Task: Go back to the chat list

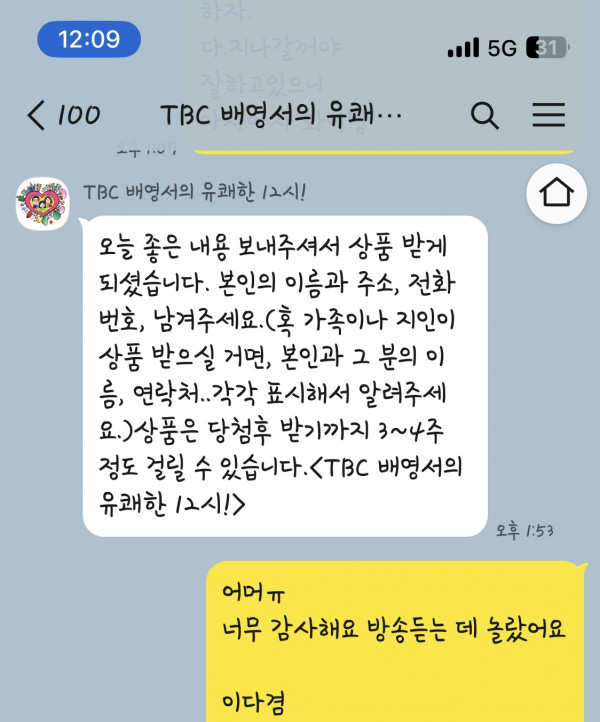Action: 38,115
